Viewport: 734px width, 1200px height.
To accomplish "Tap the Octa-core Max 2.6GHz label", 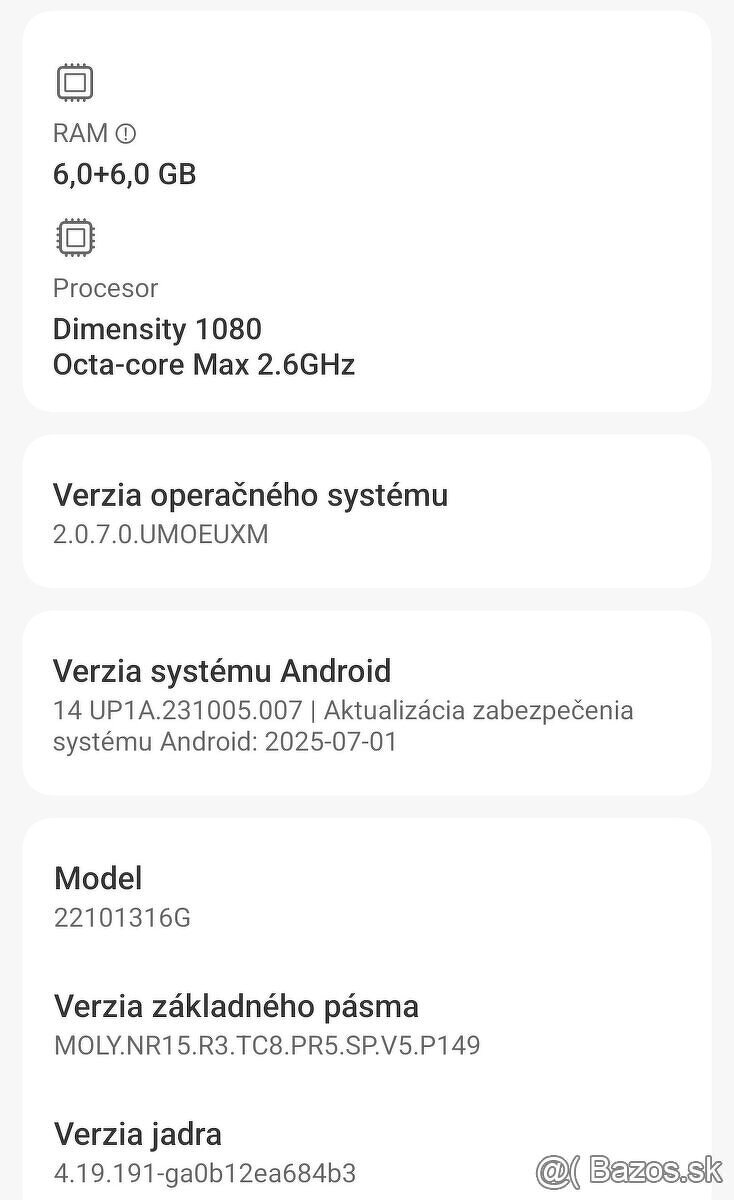I will click(204, 364).
